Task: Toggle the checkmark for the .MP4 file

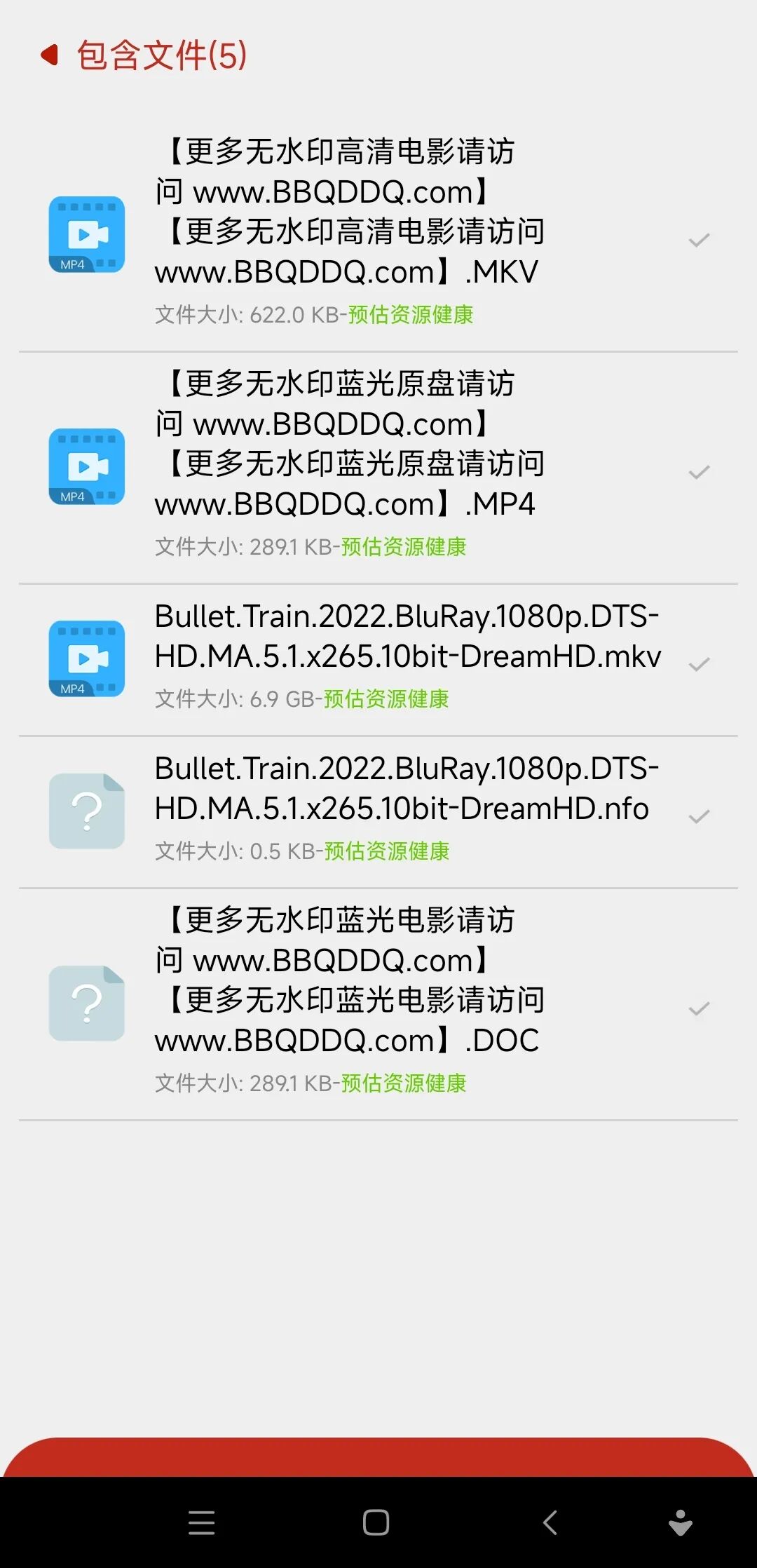Action: pyautogui.click(x=699, y=473)
